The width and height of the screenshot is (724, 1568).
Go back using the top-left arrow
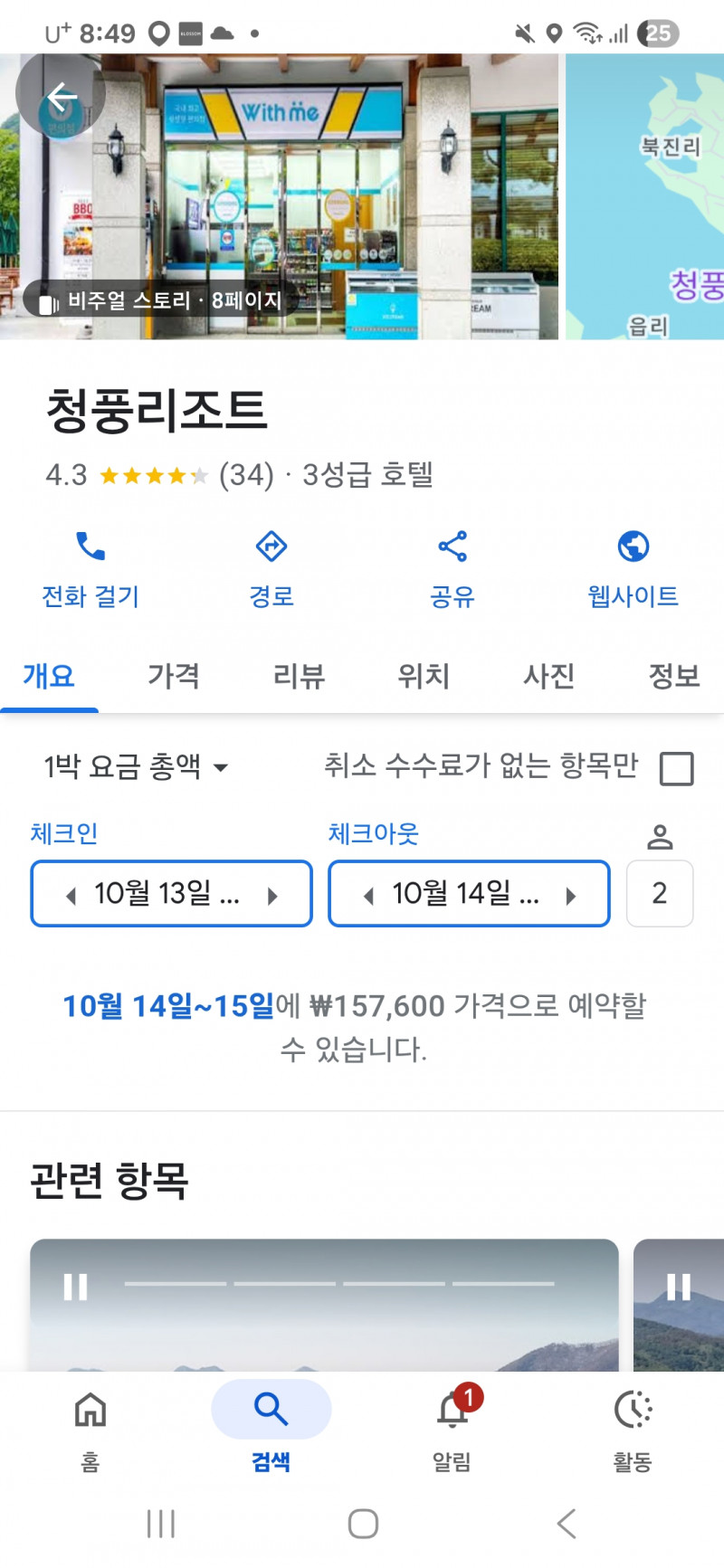[62, 96]
